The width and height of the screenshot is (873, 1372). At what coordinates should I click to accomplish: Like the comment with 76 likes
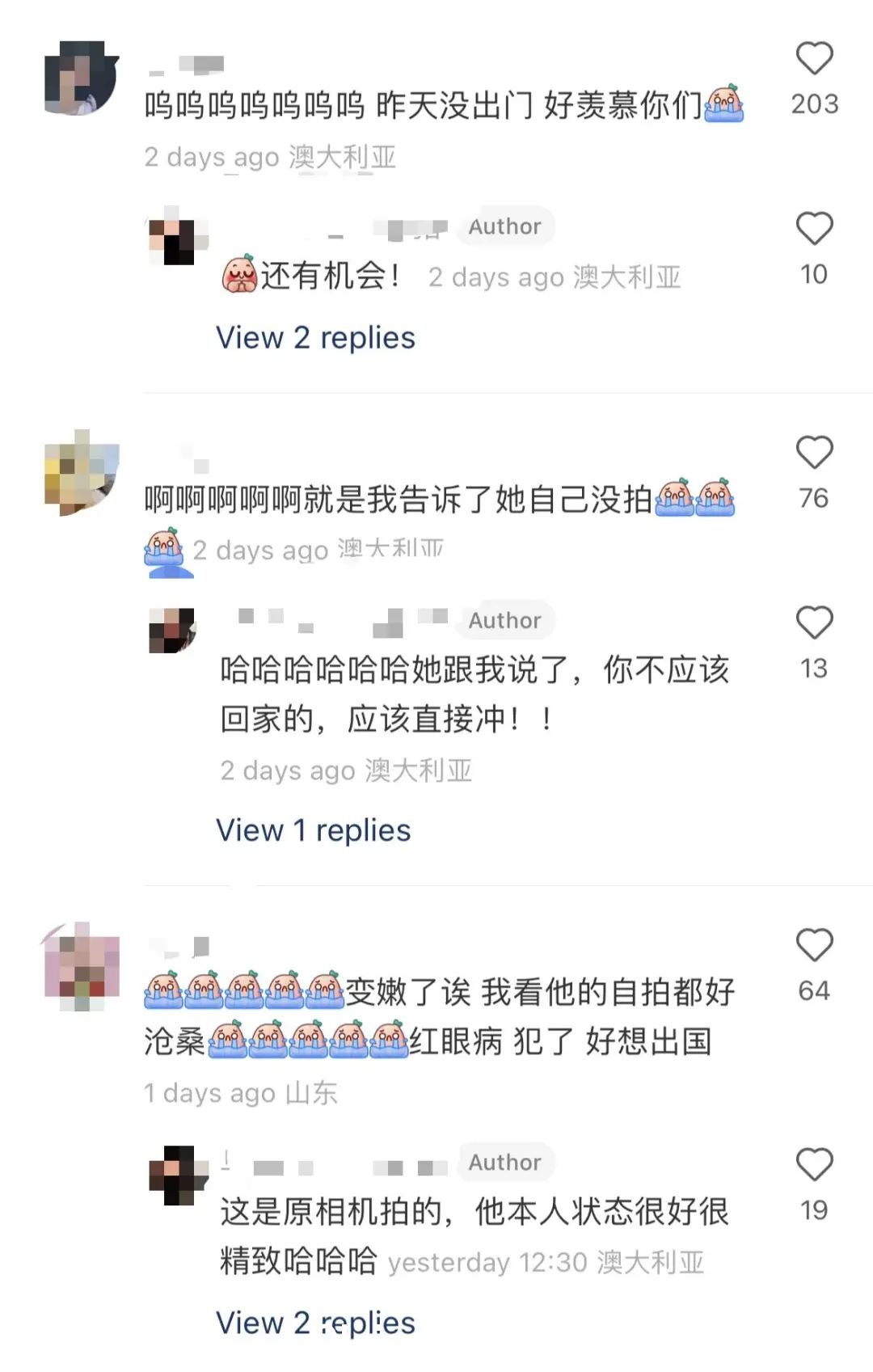coord(814,453)
